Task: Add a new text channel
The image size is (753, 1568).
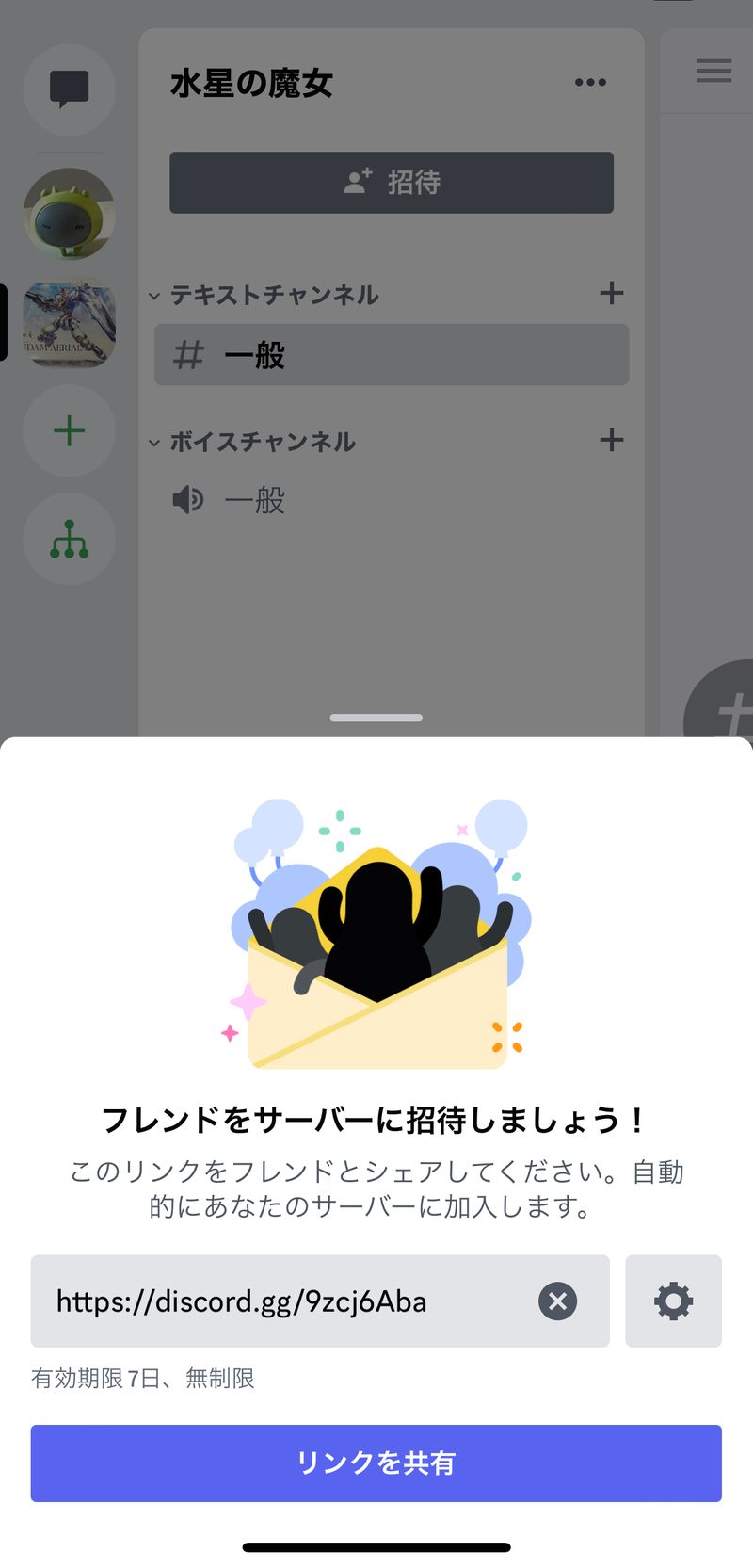Action: tap(611, 294)
